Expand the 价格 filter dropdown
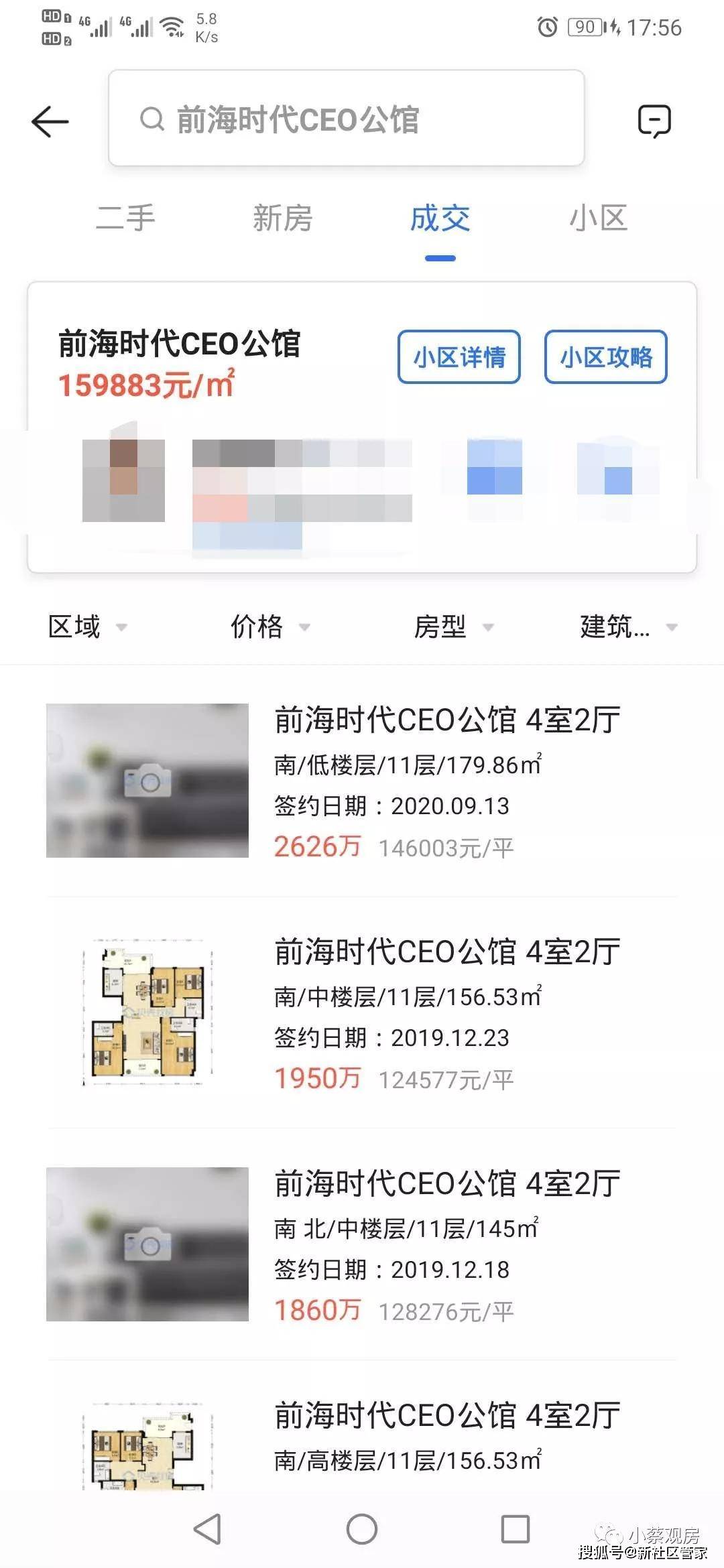The height and width of the screenshot is (1568, 724). 270,627
